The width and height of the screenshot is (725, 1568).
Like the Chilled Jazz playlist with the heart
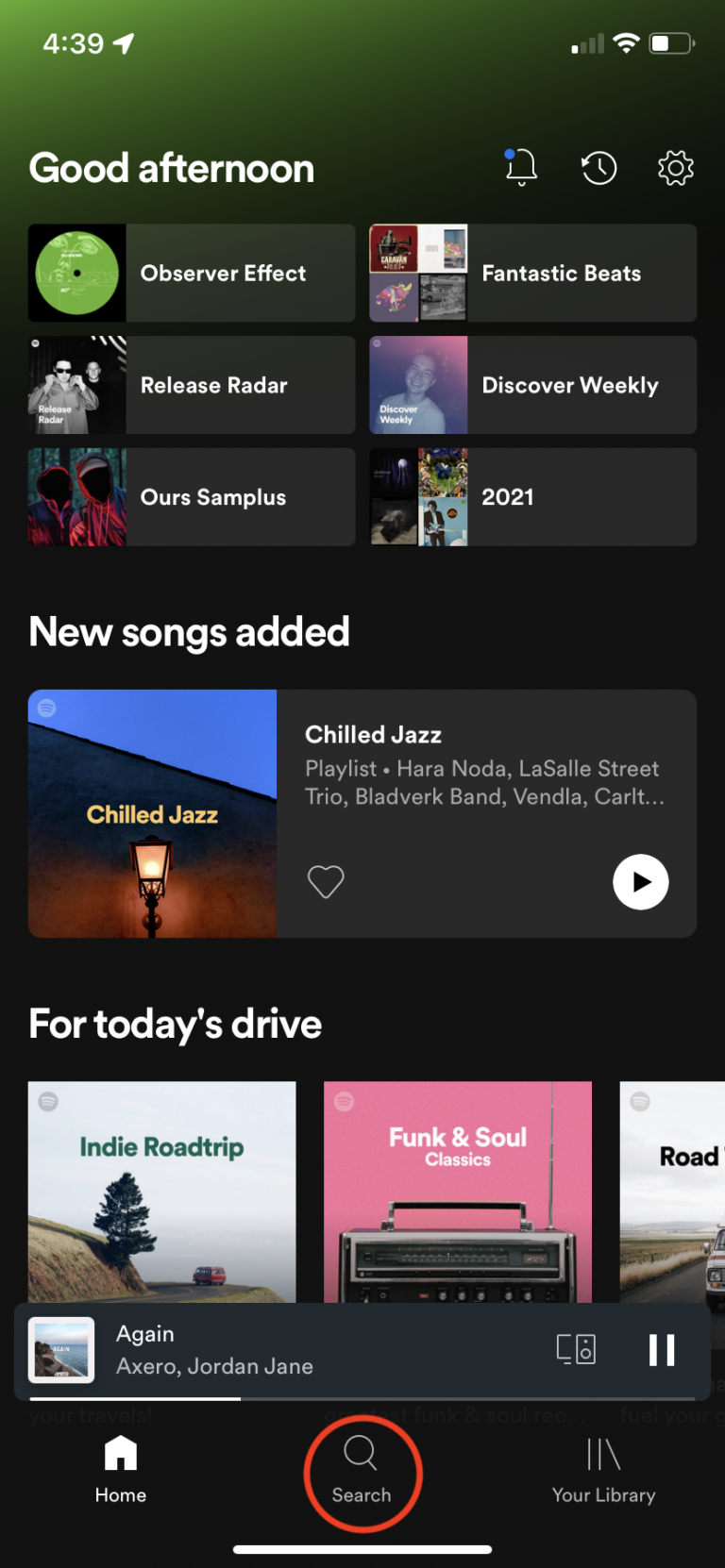[x=325, y=880]
